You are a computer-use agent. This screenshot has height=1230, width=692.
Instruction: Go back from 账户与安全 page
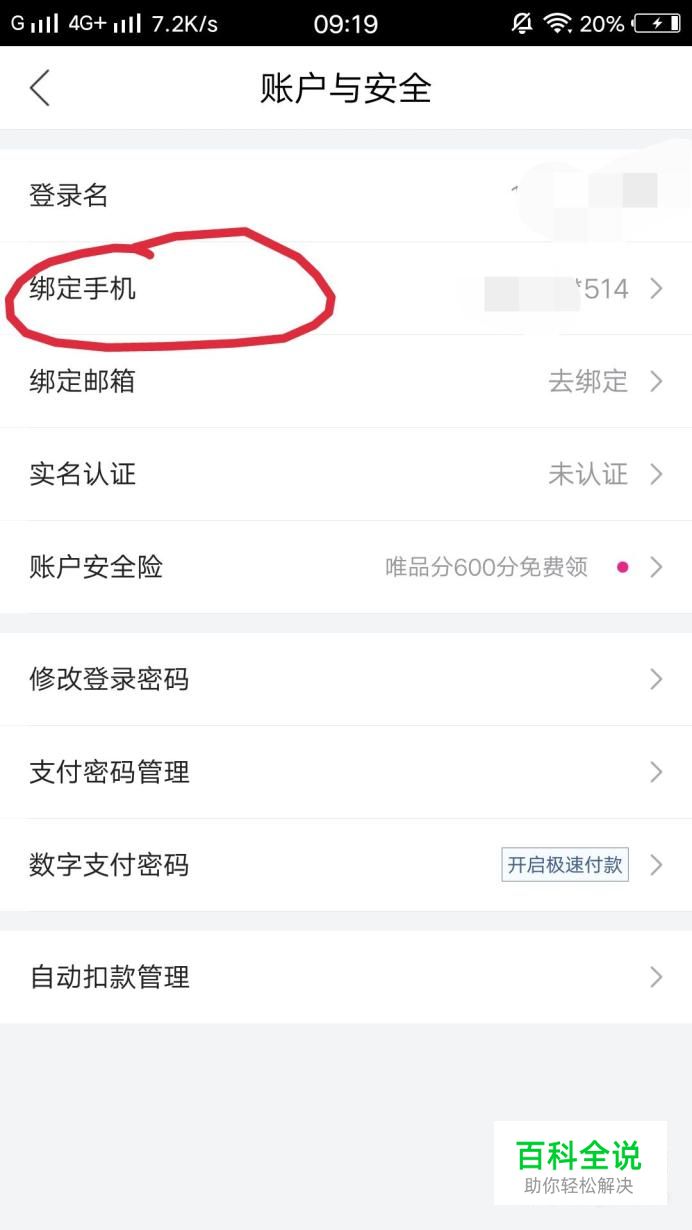click(x=40, y=88)
